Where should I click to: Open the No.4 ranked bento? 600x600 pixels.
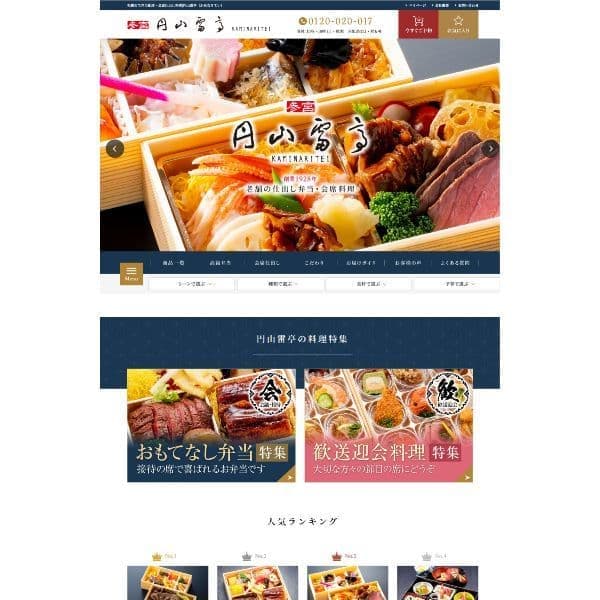tap(437, 582)
